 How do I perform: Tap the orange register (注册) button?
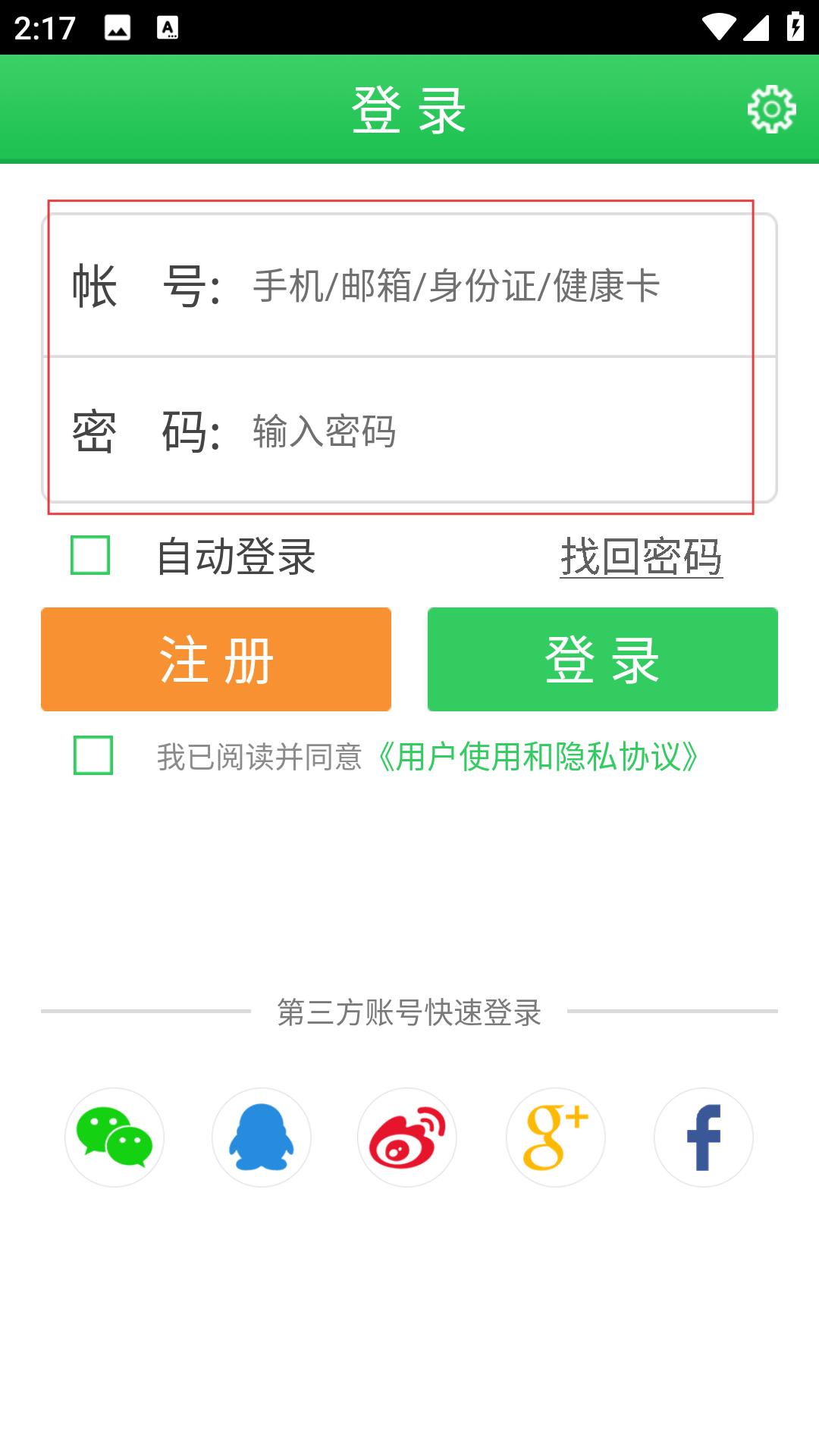[216, 659]
